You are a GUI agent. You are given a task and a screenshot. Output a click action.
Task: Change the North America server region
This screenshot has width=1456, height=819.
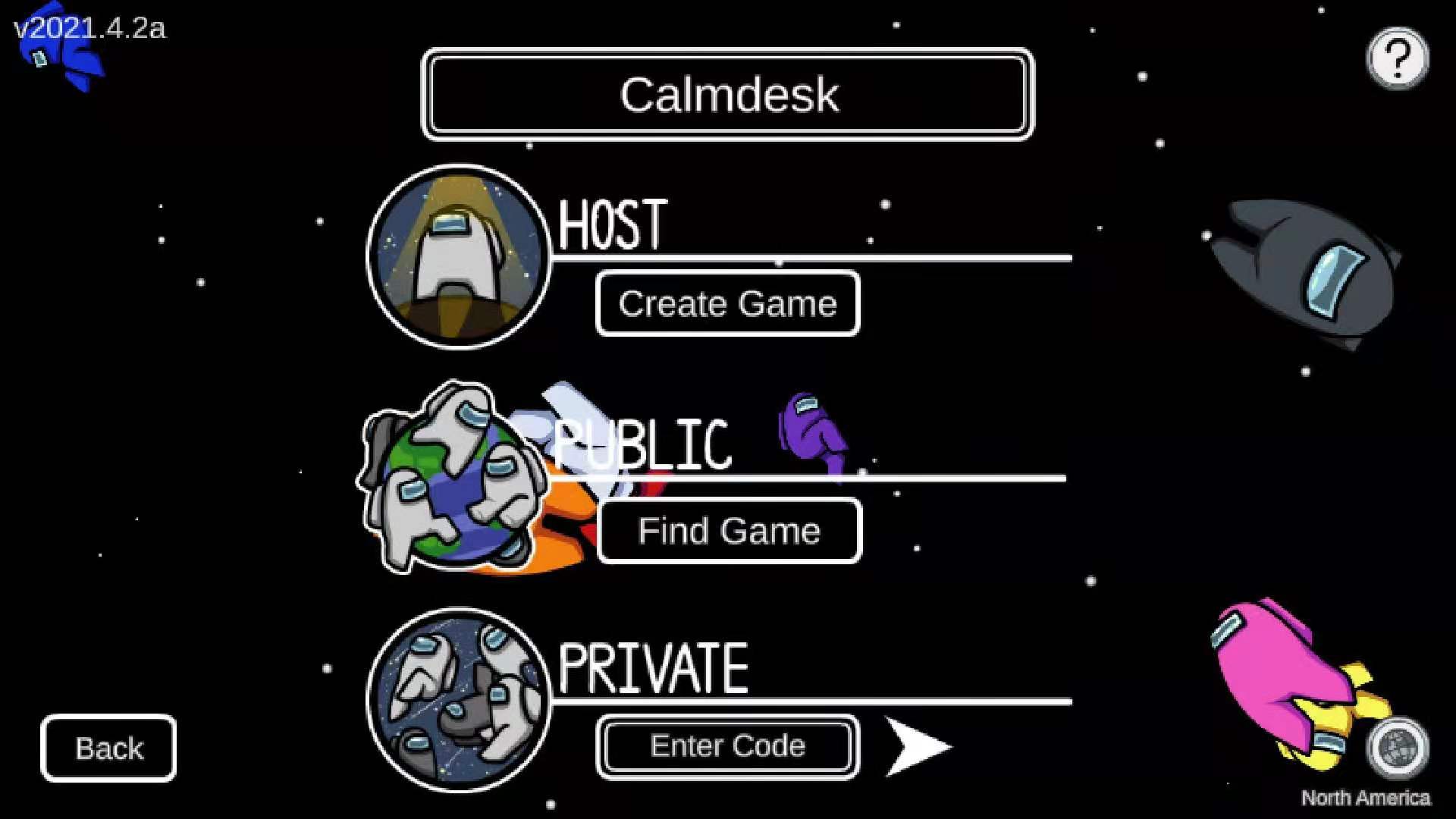(x=1397, y=749)
